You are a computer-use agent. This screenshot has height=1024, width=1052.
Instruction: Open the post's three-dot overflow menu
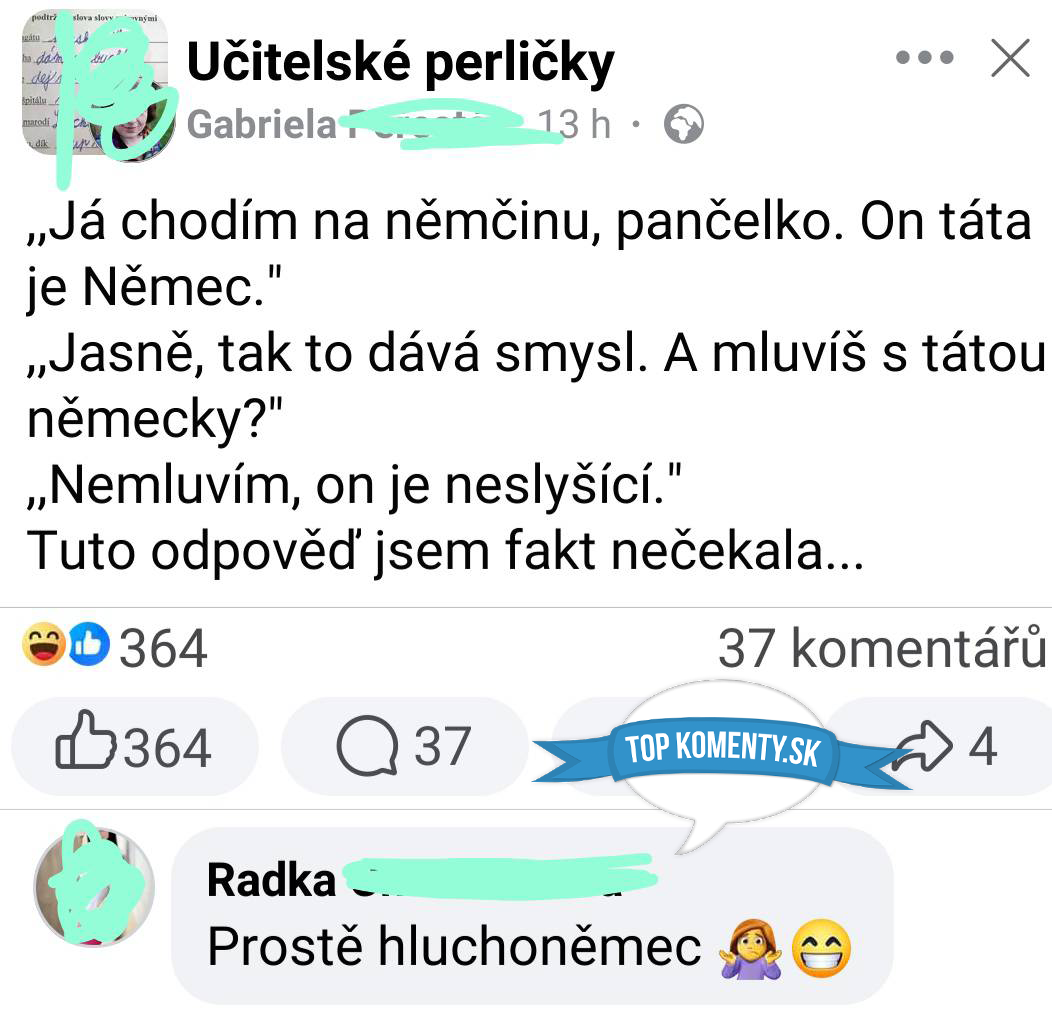pyautogui.click(x=926, y=60)
